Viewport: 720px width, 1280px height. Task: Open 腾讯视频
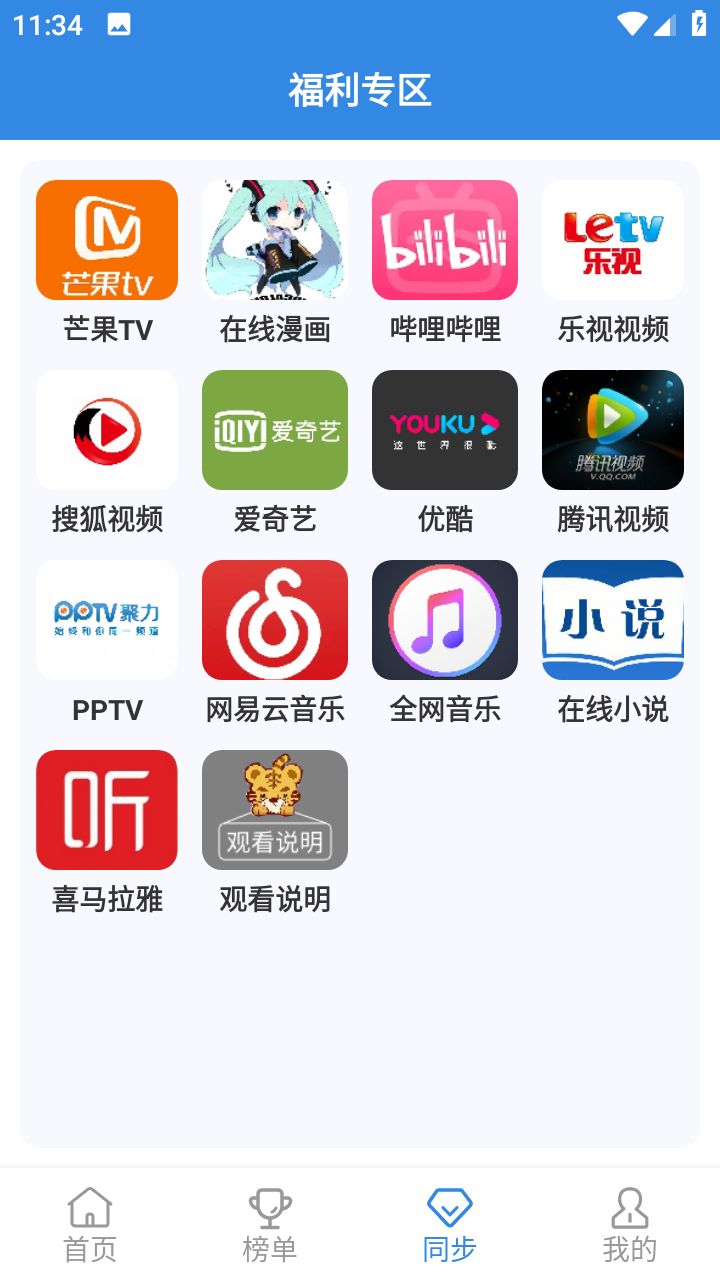pos(612,430)
